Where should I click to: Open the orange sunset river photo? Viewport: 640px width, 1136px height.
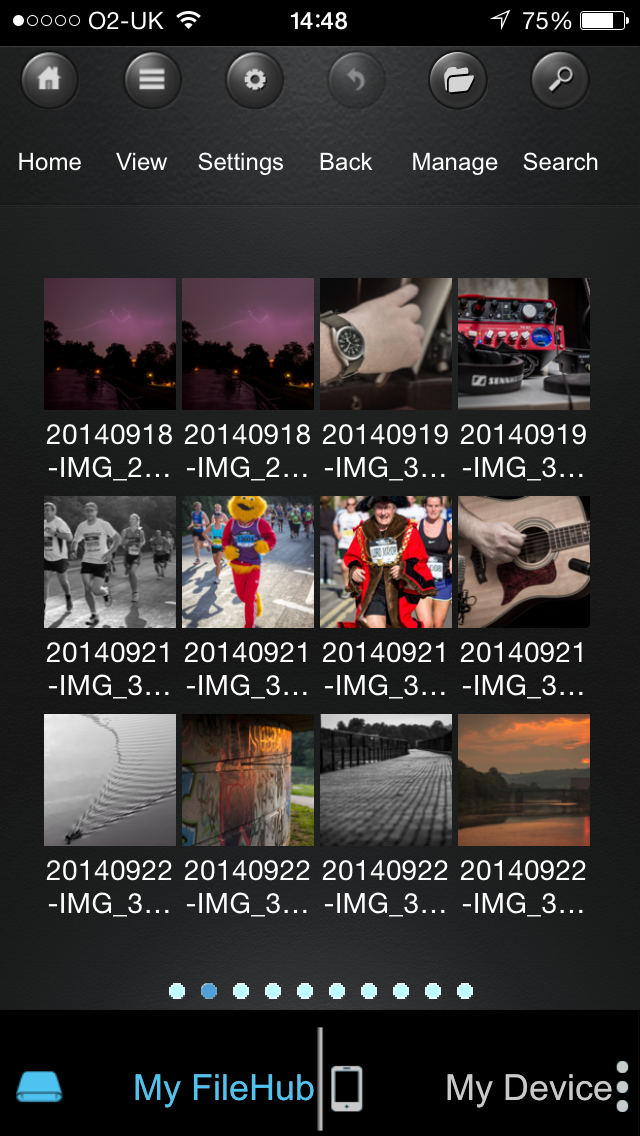click(523, 779)
